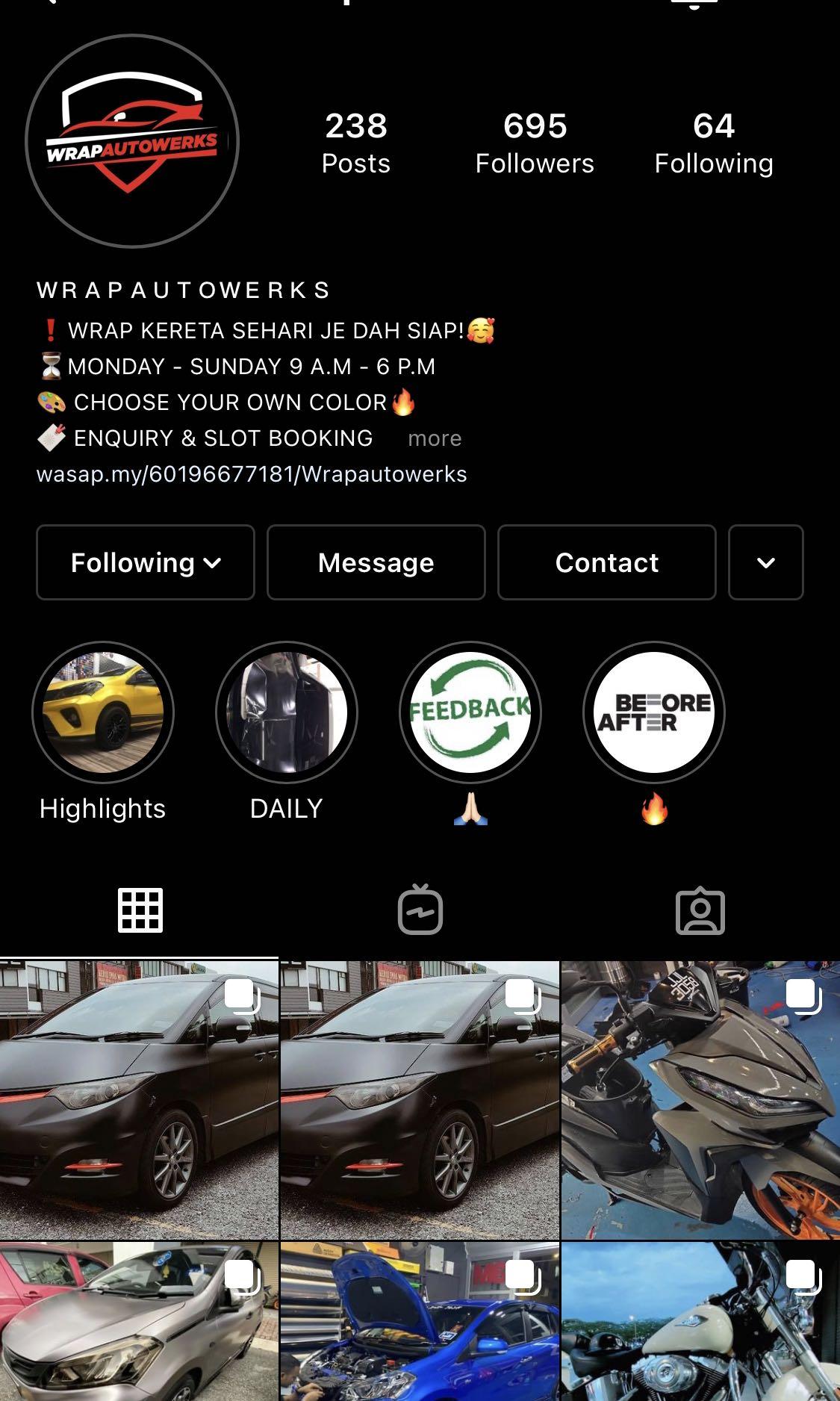Open the grey motorcycle scooter post
The width and height of the screenshot is (840, 1401).
700,1100
